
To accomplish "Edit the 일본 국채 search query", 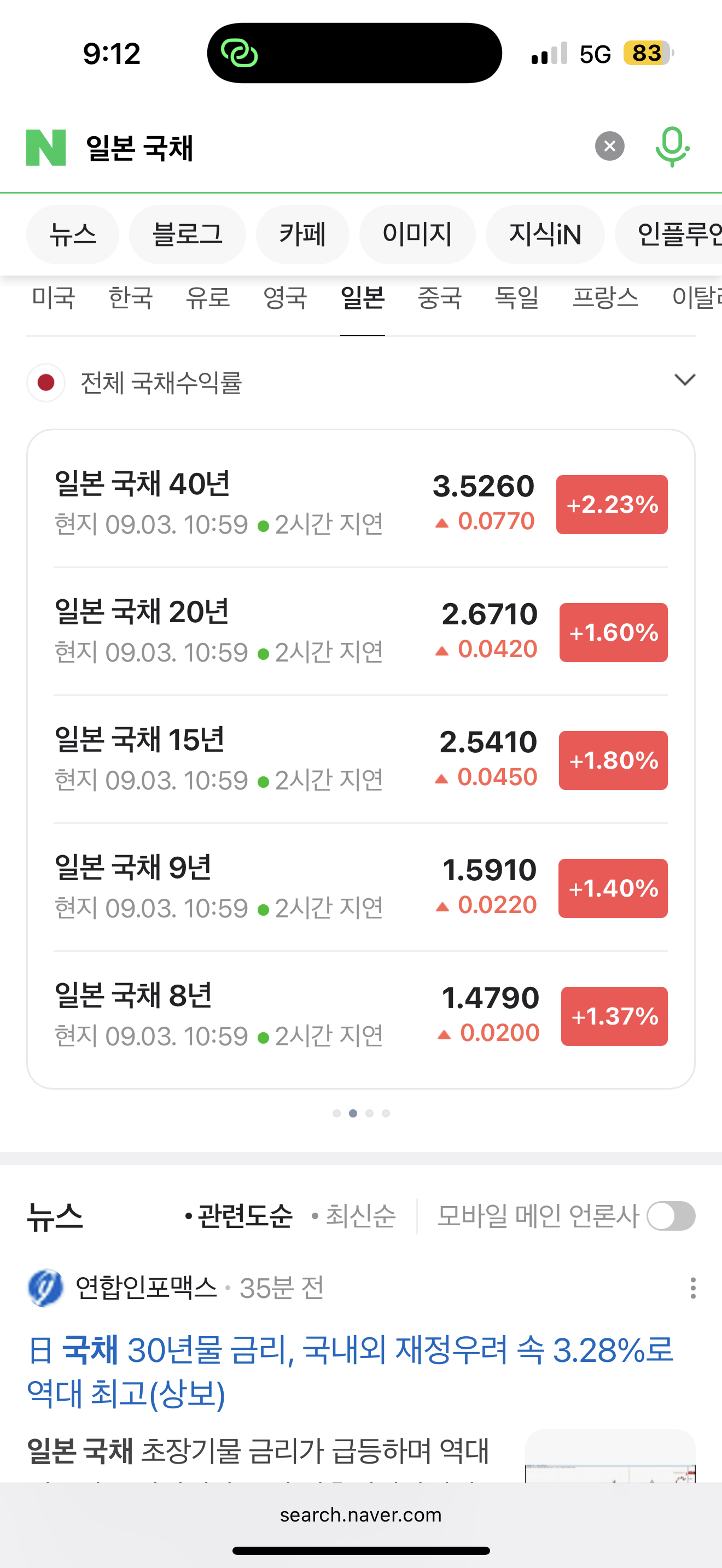I will pos(329,147).
